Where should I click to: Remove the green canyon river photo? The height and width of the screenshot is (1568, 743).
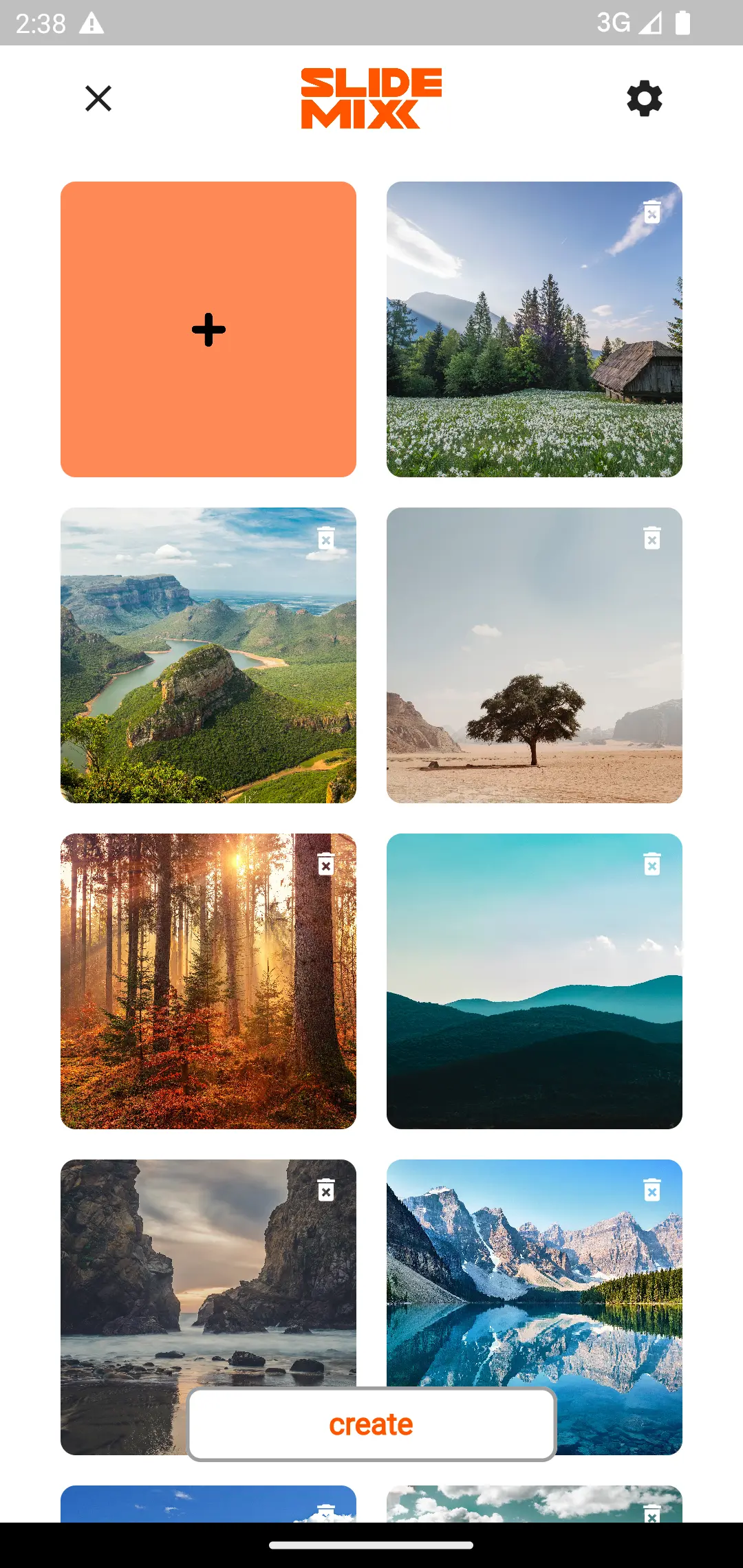tap(326, 538)
